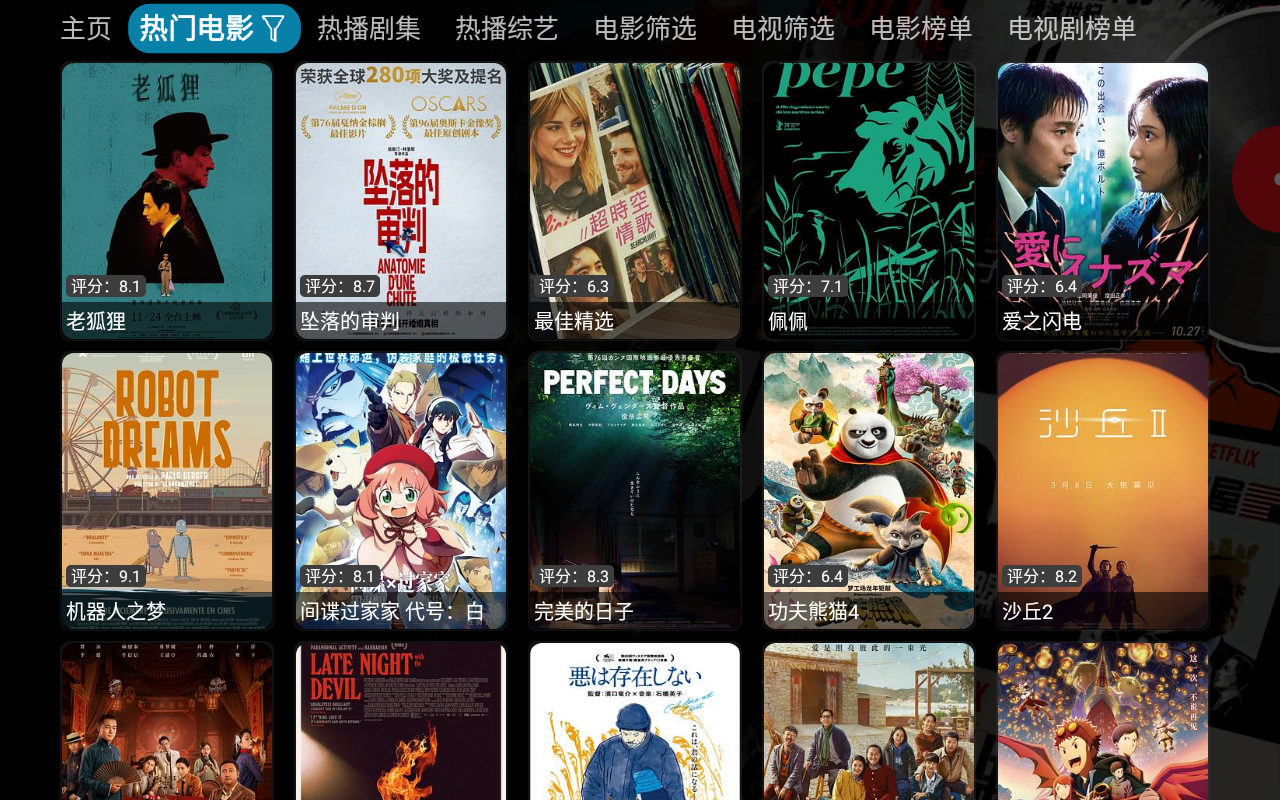The height and width of the screenshot is (800, 1280).
Task: Open the movie 坠落的审判
Action: click(x=401, y=200)
